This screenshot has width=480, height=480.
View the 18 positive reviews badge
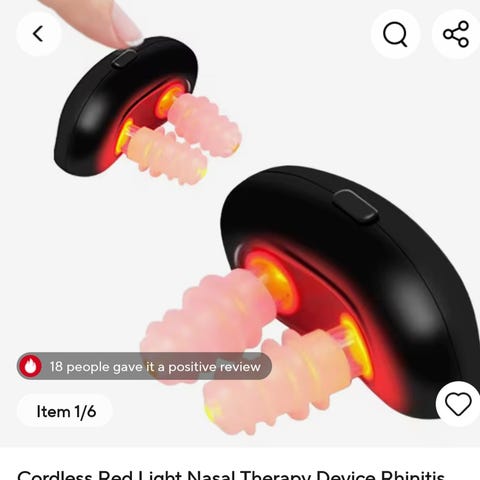pos(144,366)
